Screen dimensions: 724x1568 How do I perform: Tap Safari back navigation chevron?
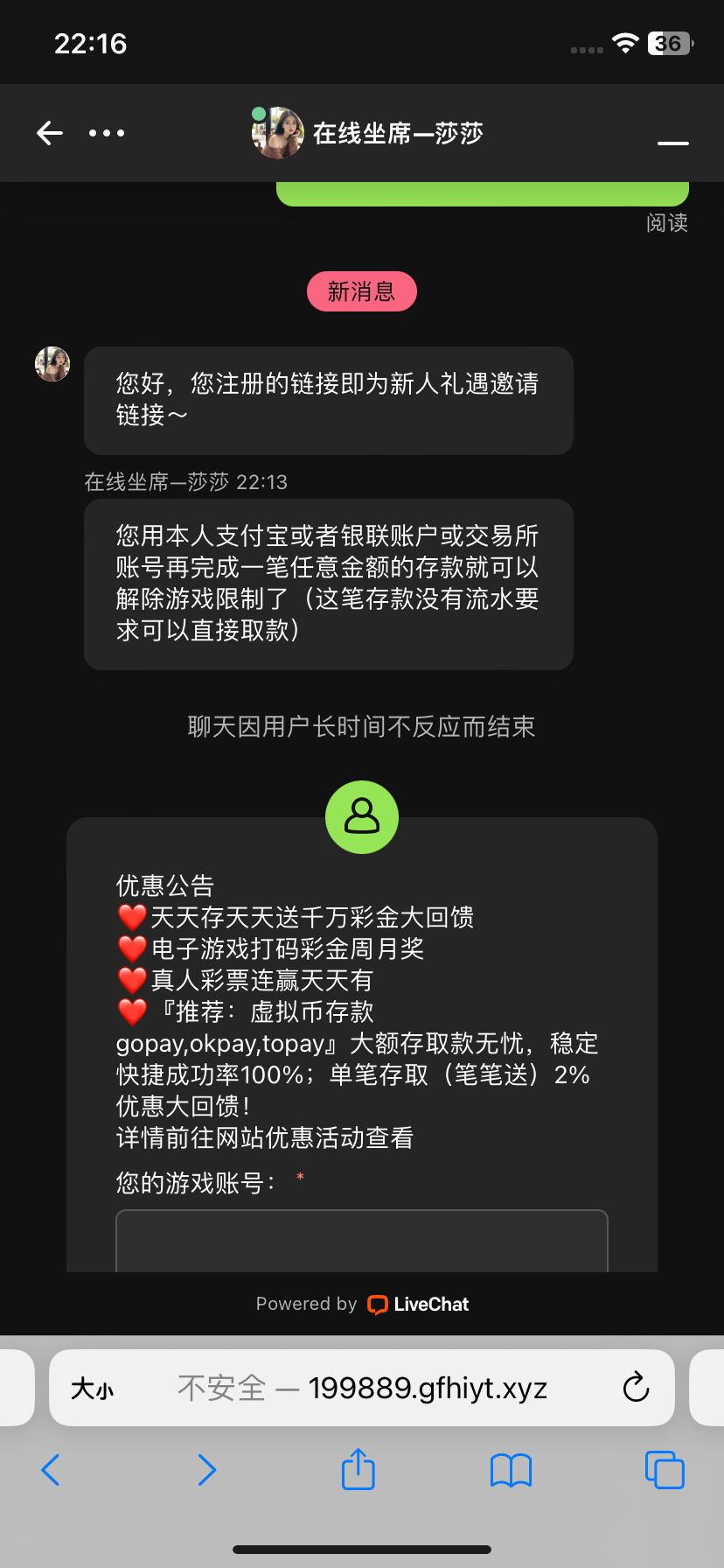50,1470
